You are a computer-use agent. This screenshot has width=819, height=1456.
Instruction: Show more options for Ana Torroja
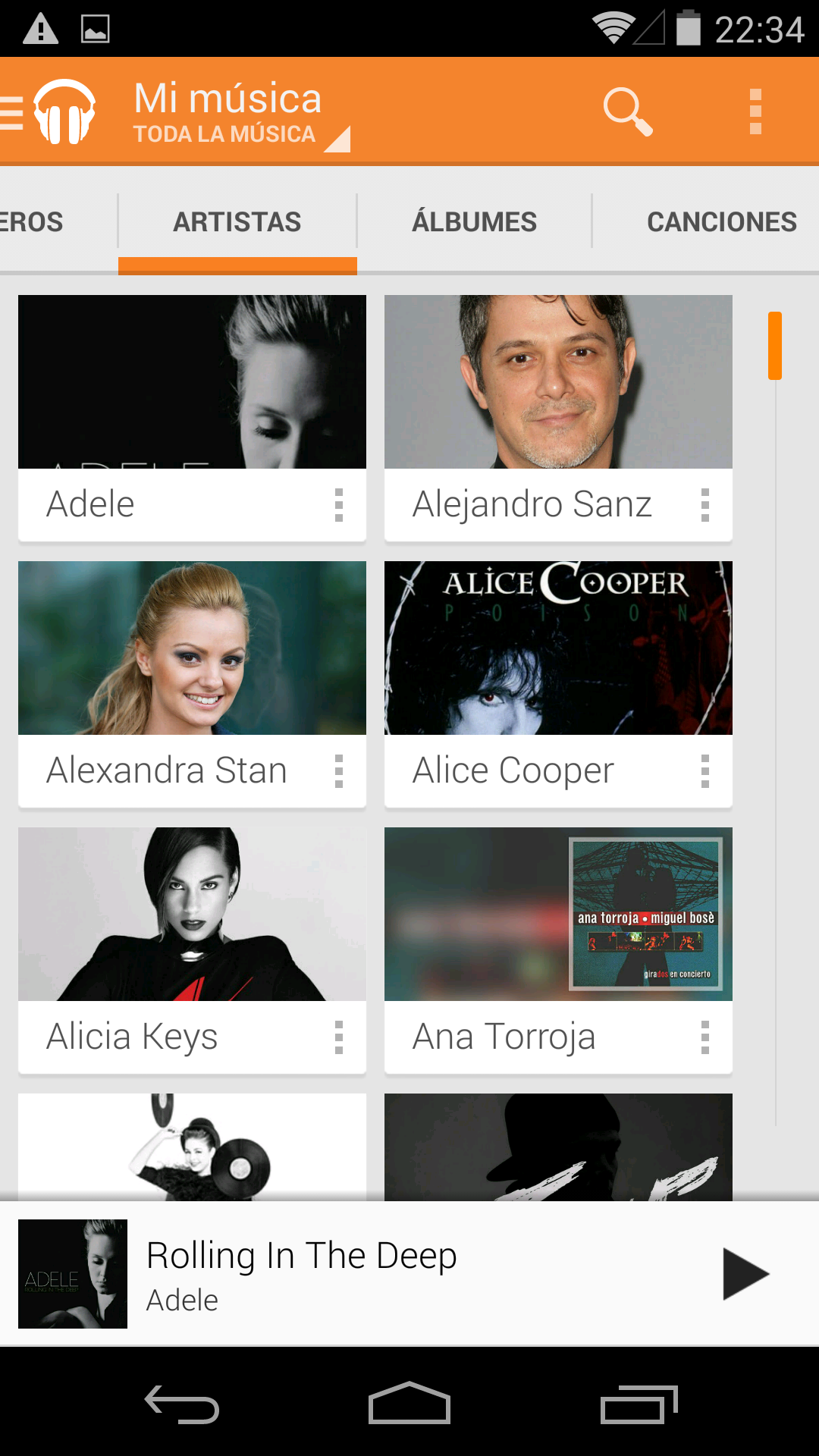click(x=705, y=1037)
